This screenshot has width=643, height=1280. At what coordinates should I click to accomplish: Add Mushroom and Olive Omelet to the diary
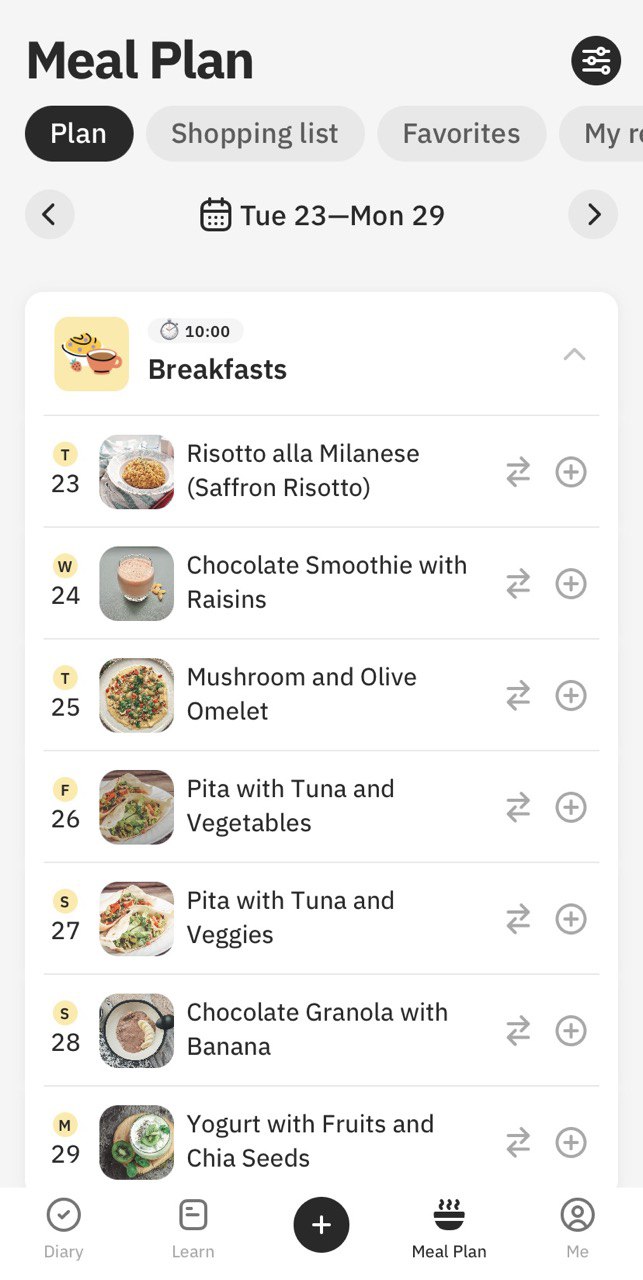click(x=571, y=696)
